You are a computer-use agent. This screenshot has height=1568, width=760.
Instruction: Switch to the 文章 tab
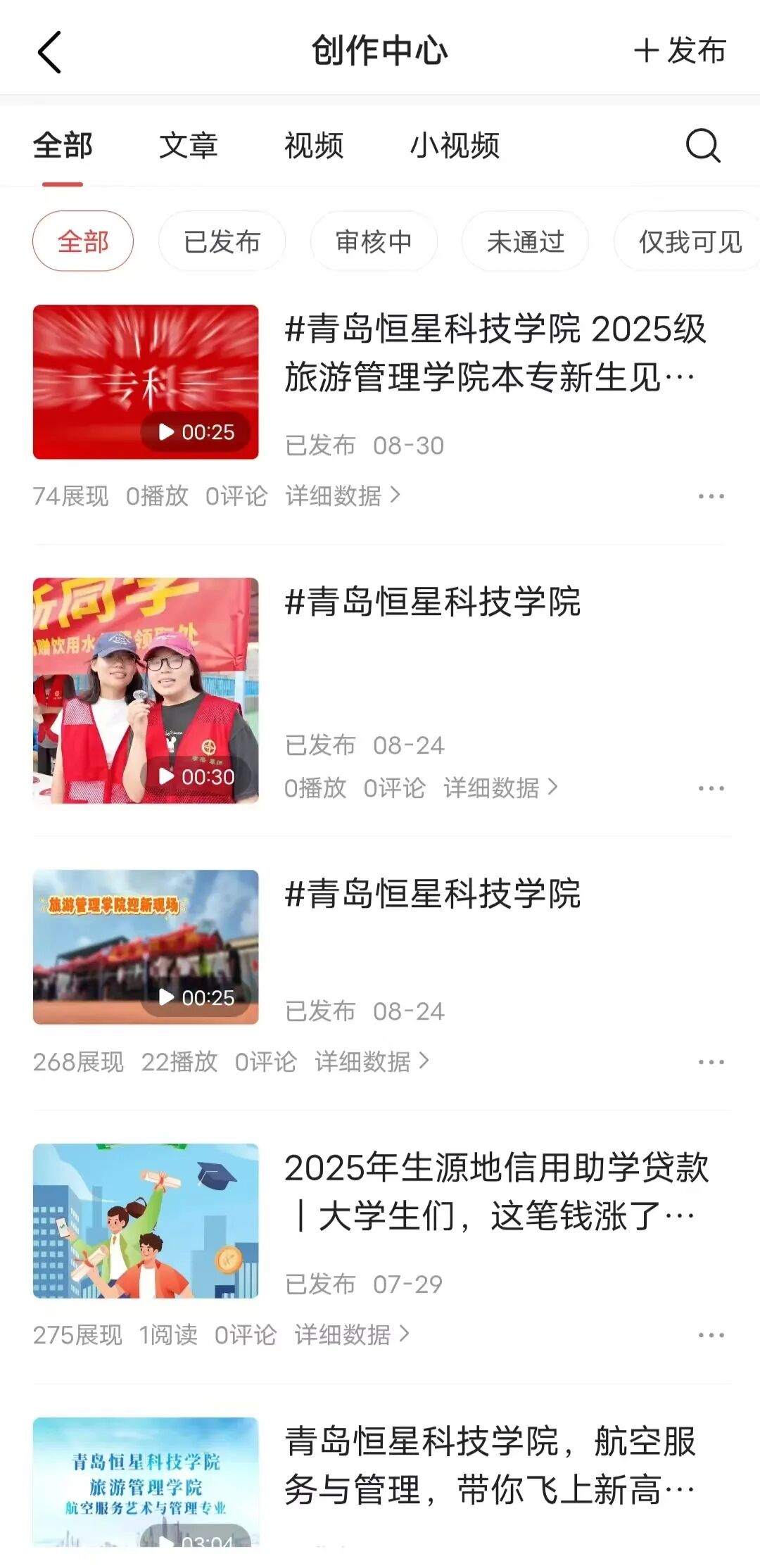(188, 146)
